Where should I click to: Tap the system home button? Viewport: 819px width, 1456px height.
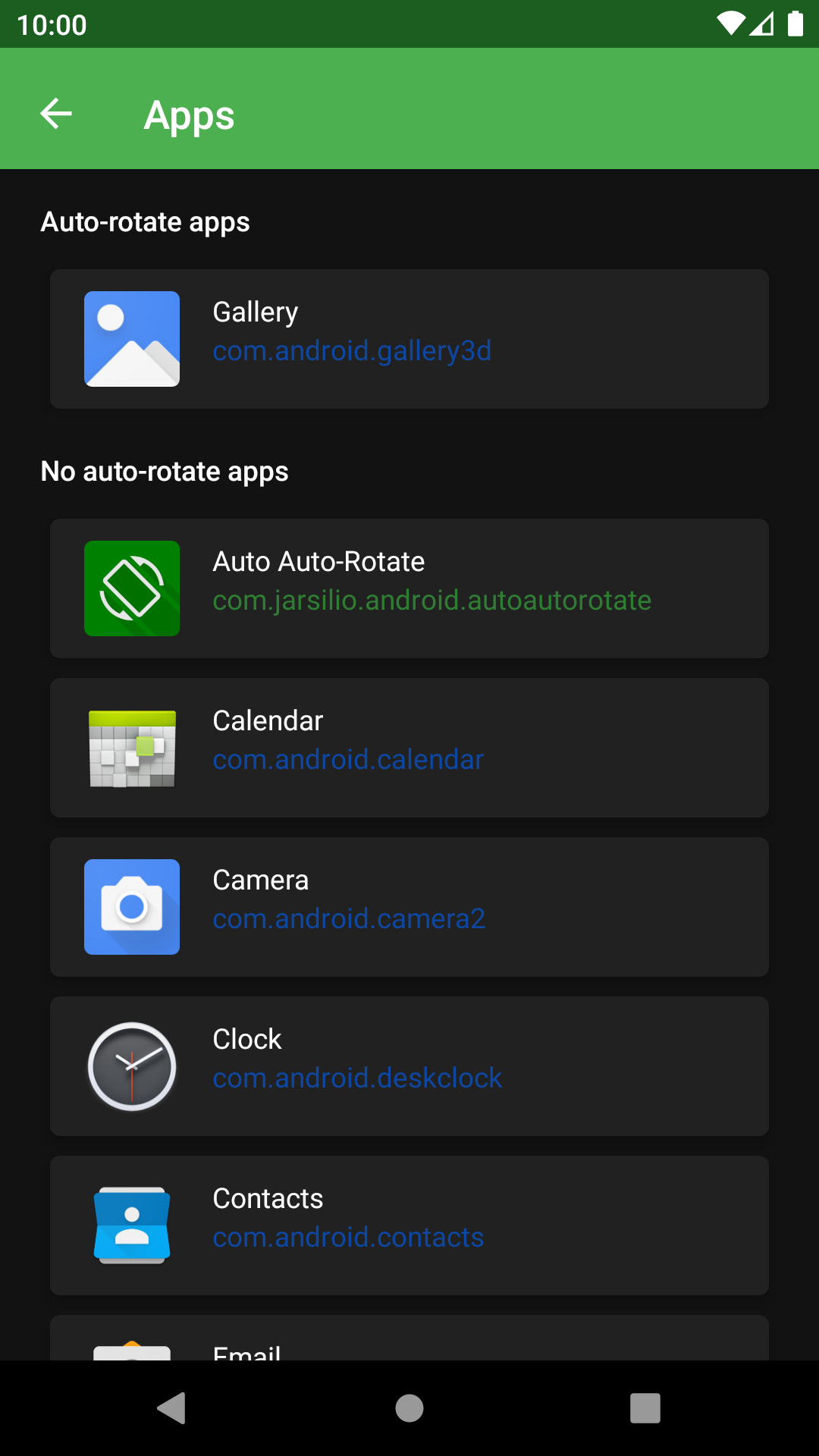(x=409, y=1408)
